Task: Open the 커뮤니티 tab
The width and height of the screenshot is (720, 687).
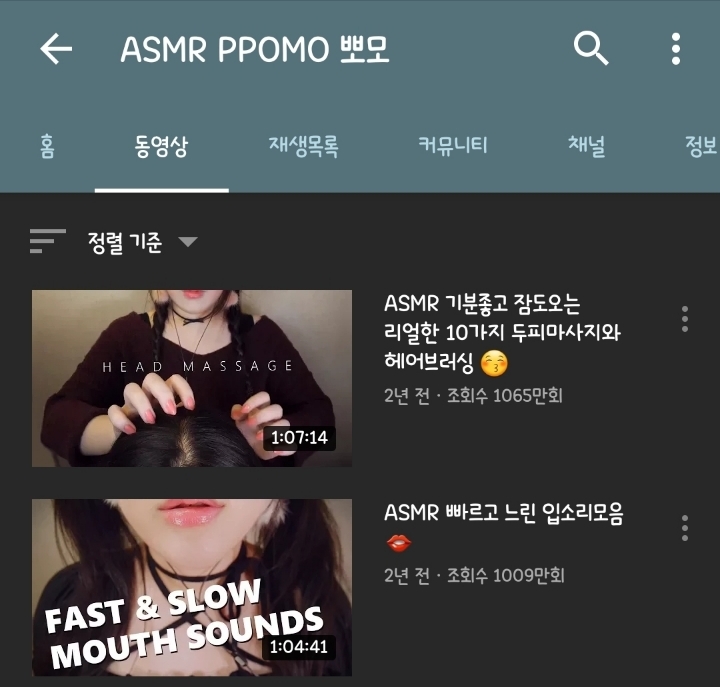Action: point(452,147)
